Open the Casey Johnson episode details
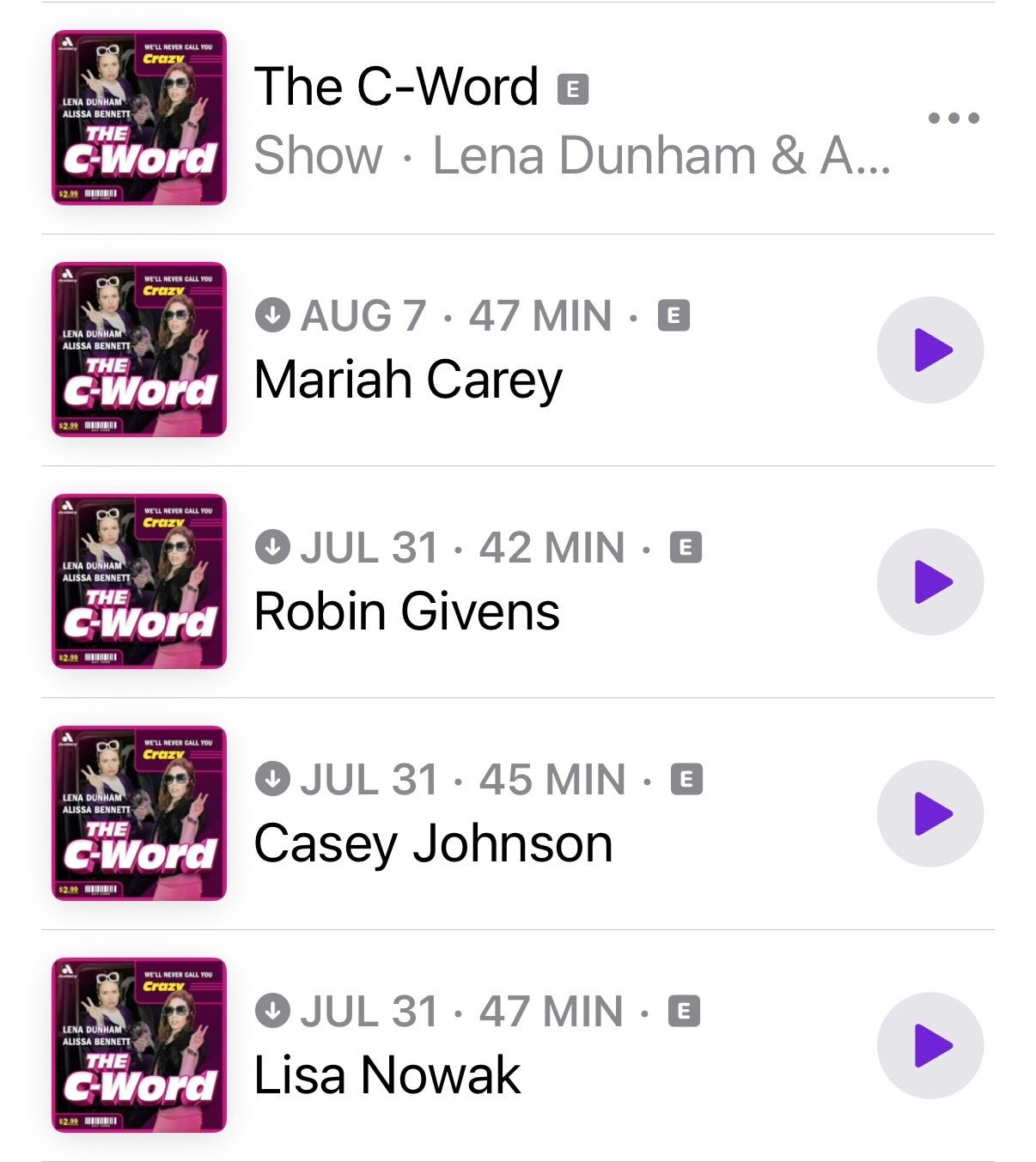1036x1162 pixels. tap(433, 843)
